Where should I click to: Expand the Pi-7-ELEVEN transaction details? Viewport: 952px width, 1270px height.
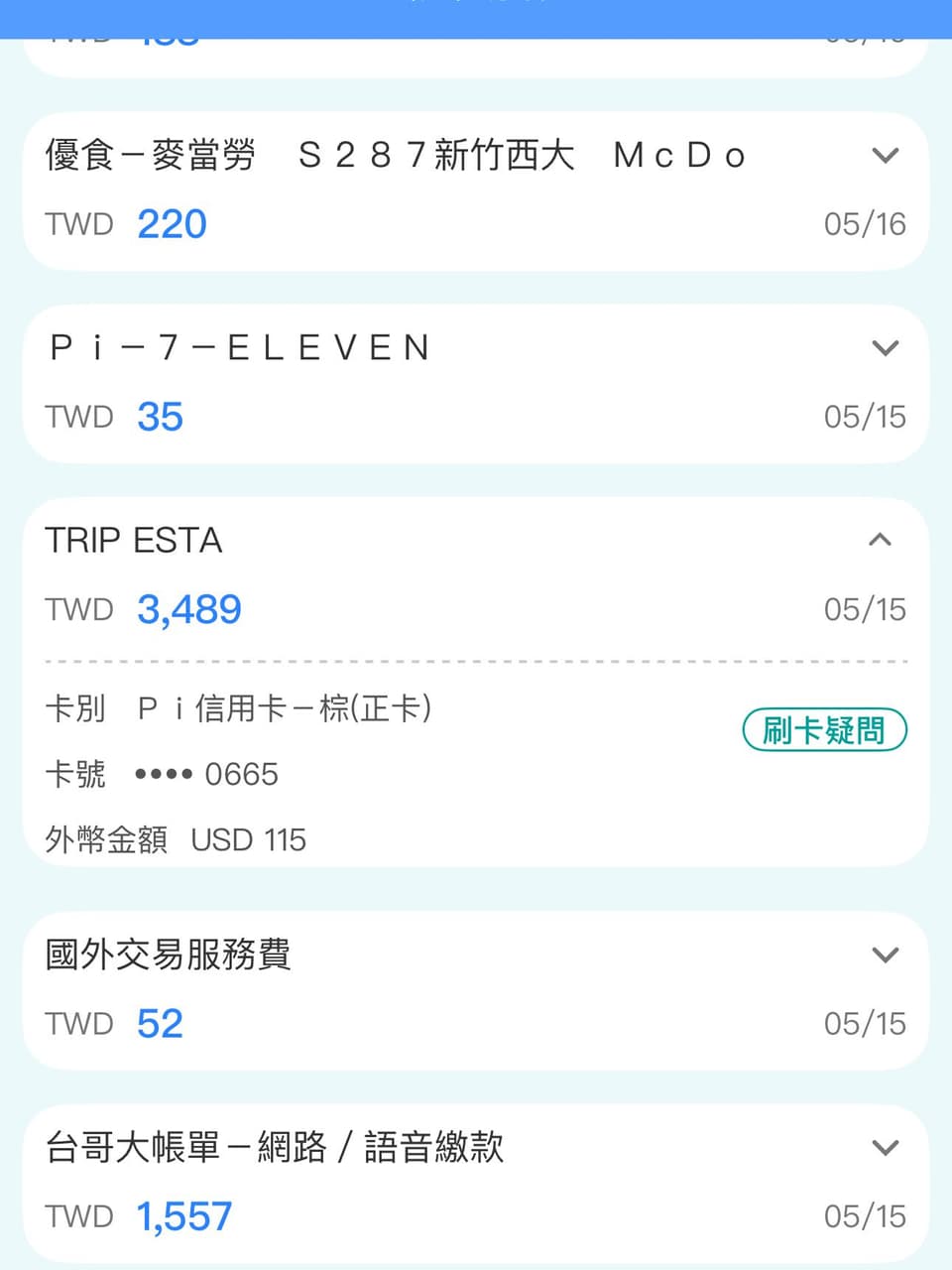point(886,347)
